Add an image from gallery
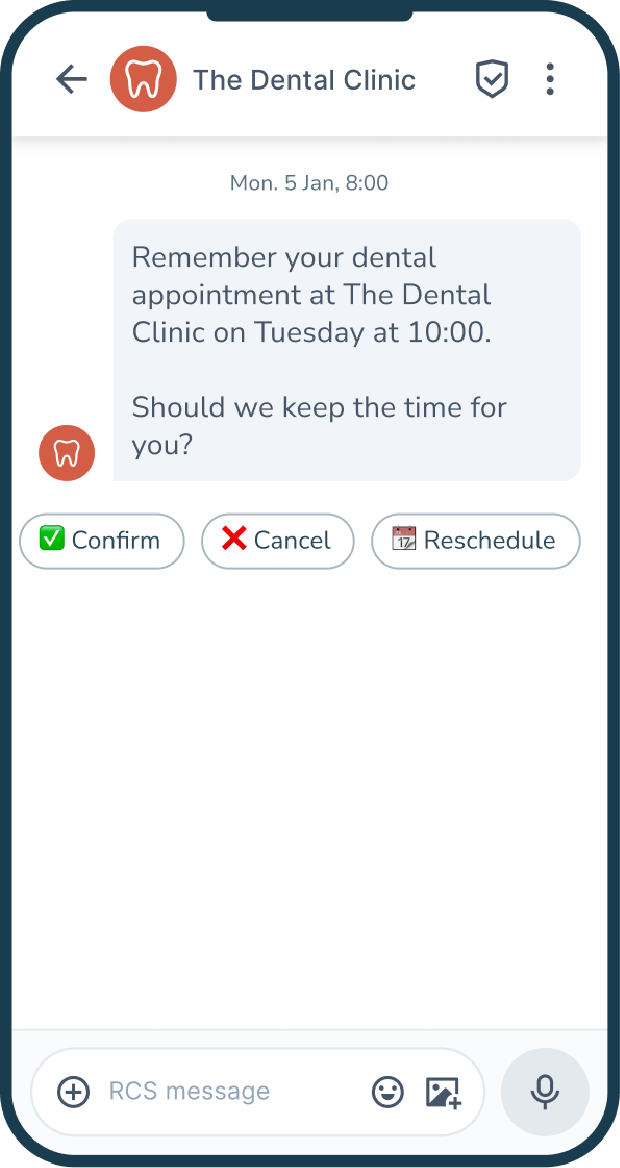Viewport: 620px width, 1168px height. [x=444, y=1092]
